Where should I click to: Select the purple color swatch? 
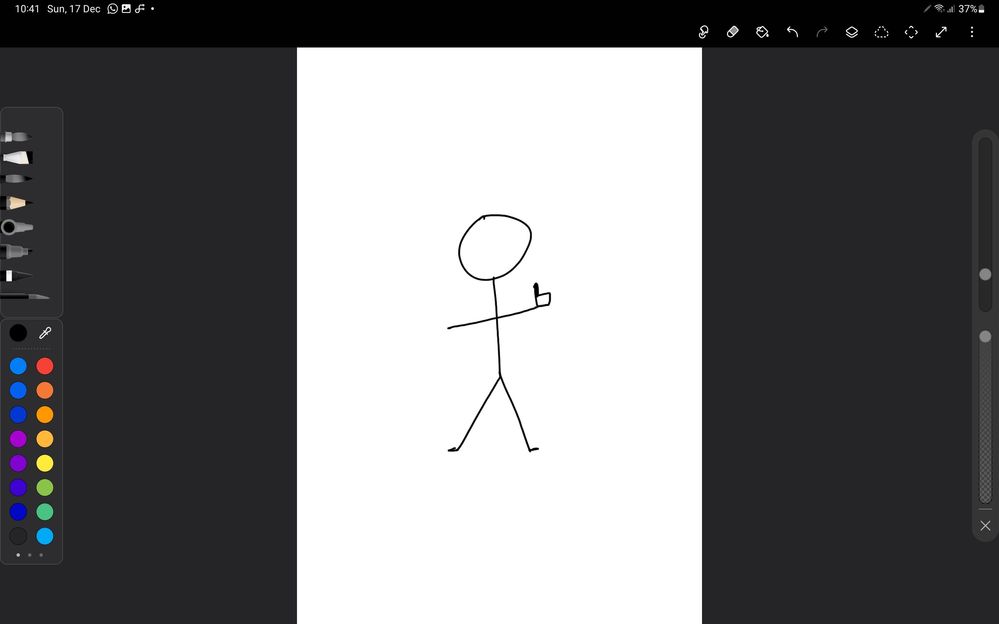click(x=18, y=439)
